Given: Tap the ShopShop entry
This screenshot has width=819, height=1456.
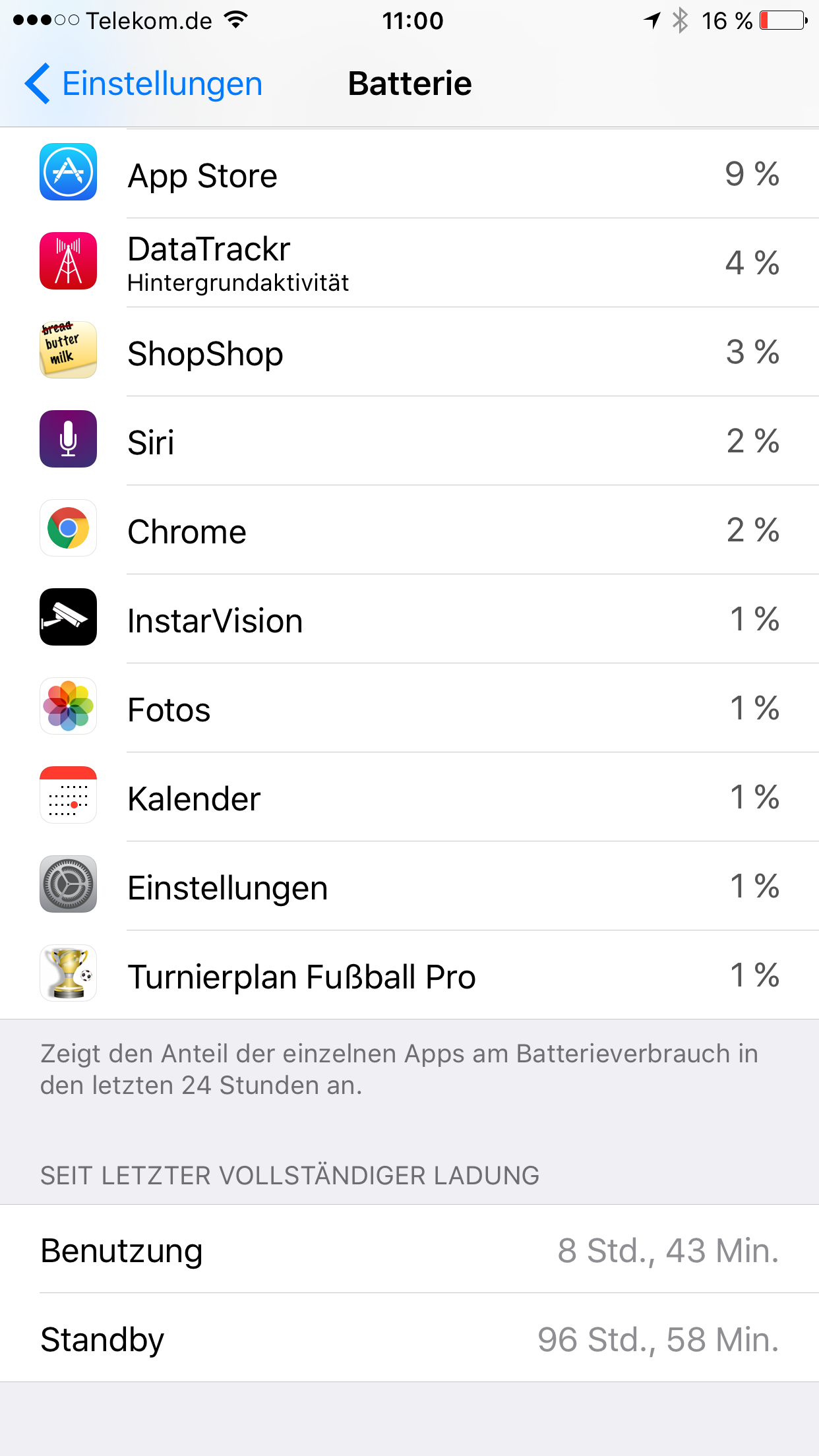Looking at the screenshot, I should click(409, 351).
